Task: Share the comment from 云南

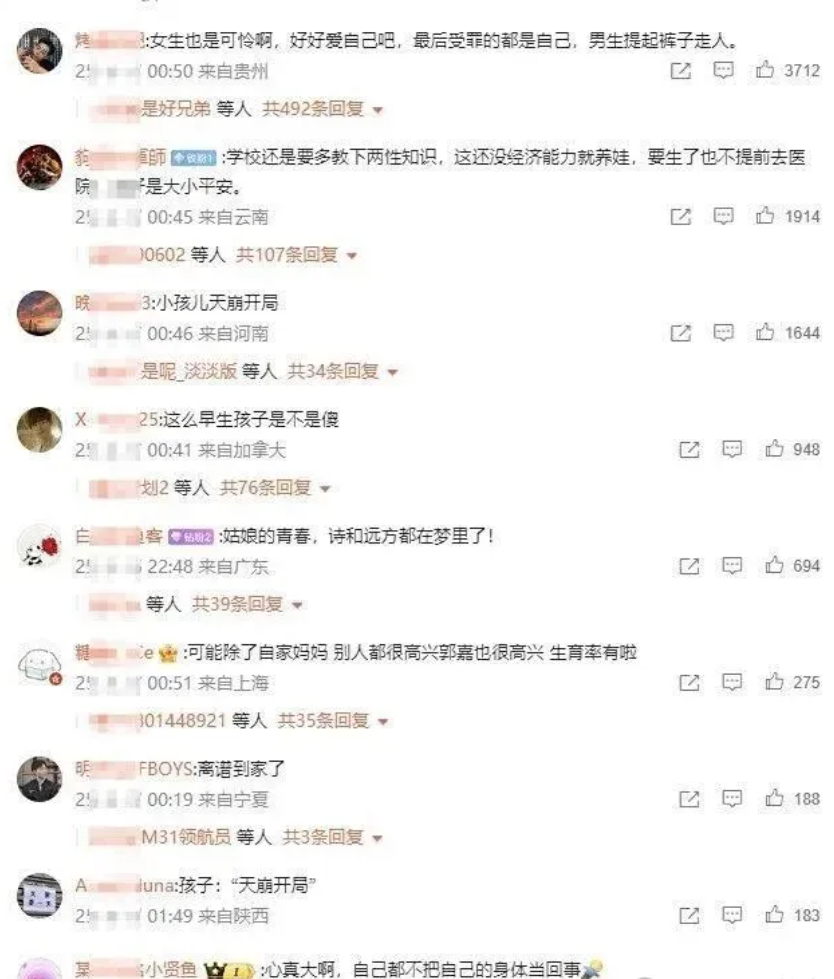Action: pyautogui.click(x=680, y=217)
